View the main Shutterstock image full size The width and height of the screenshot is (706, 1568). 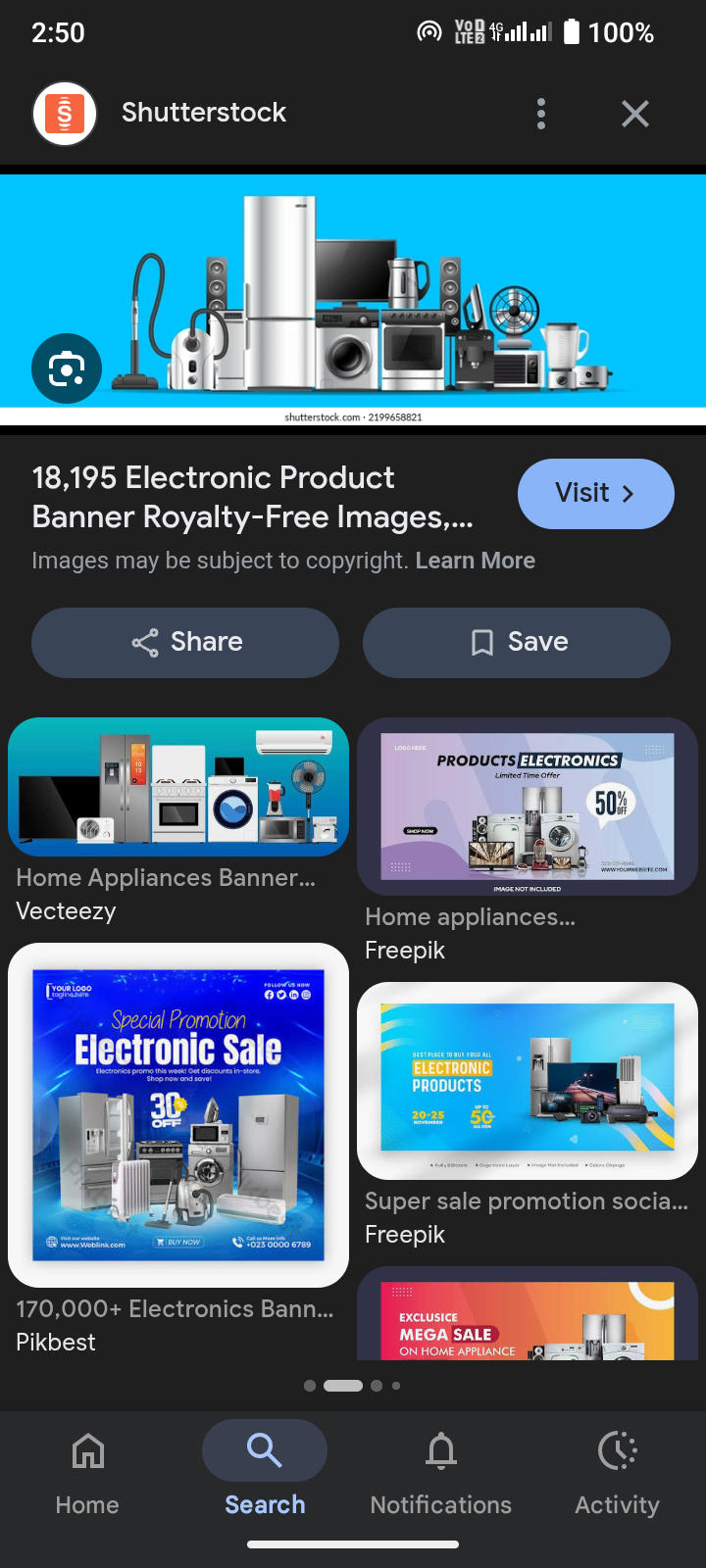[x=353, y=300]
